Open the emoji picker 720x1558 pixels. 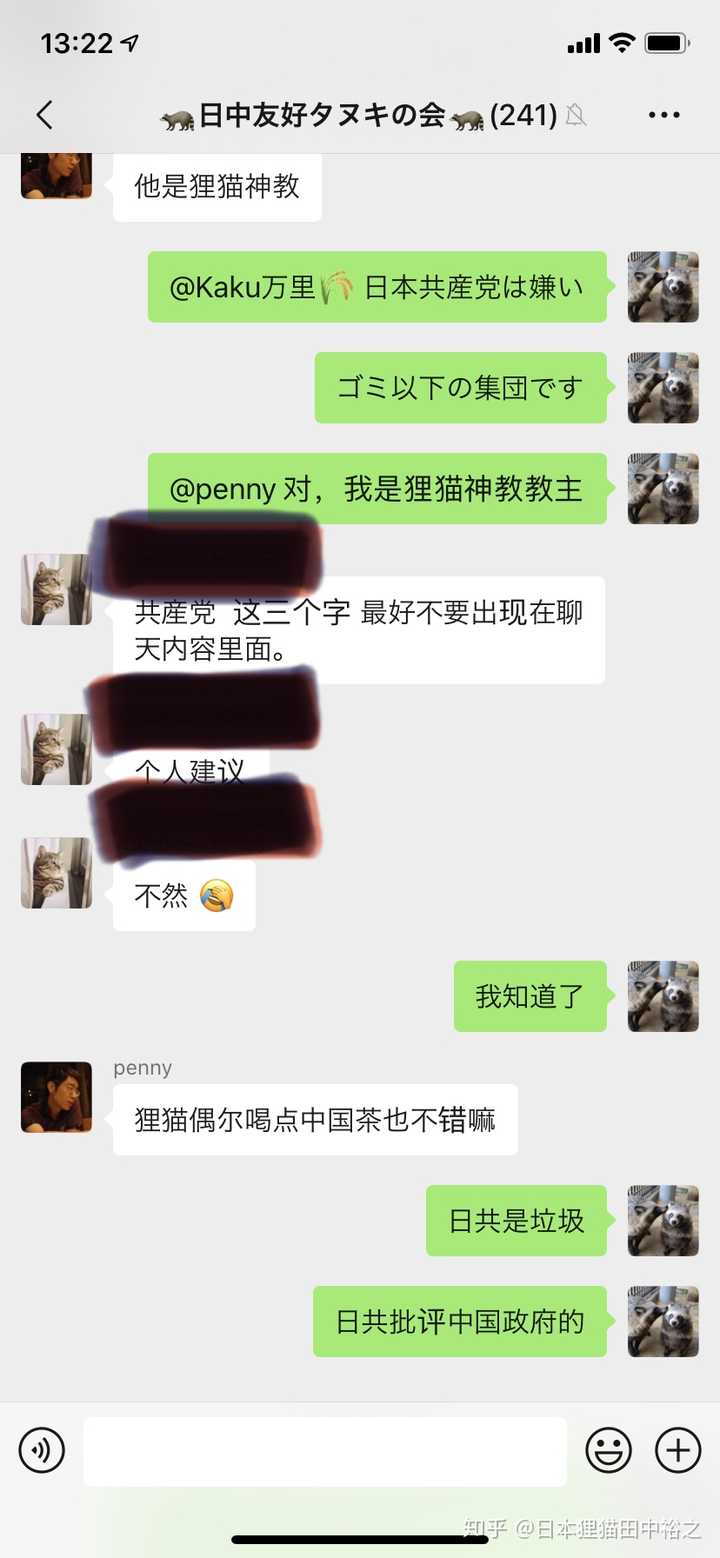tap(608, 1450)
